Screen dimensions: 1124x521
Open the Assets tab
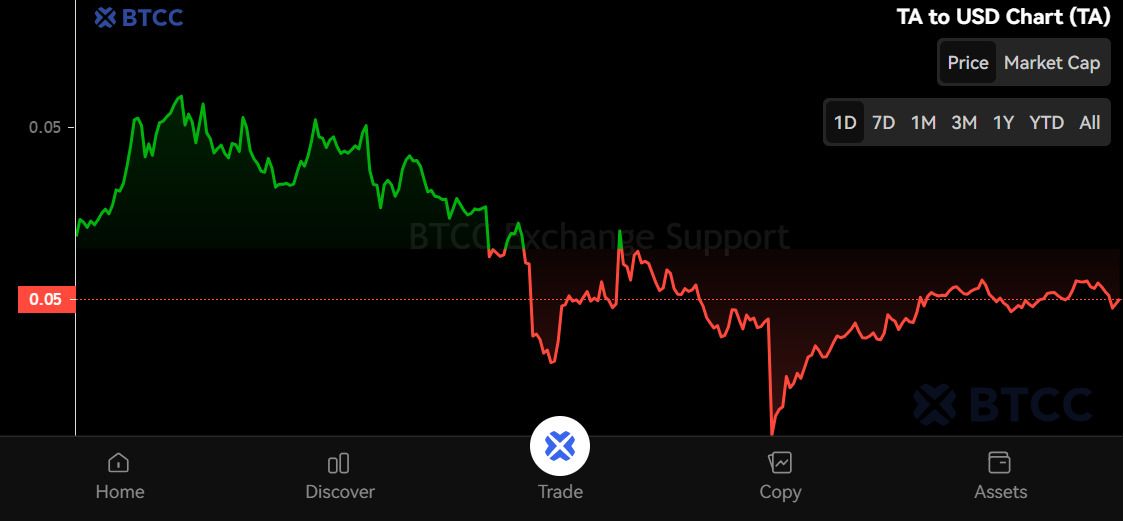click(1000, 476)
